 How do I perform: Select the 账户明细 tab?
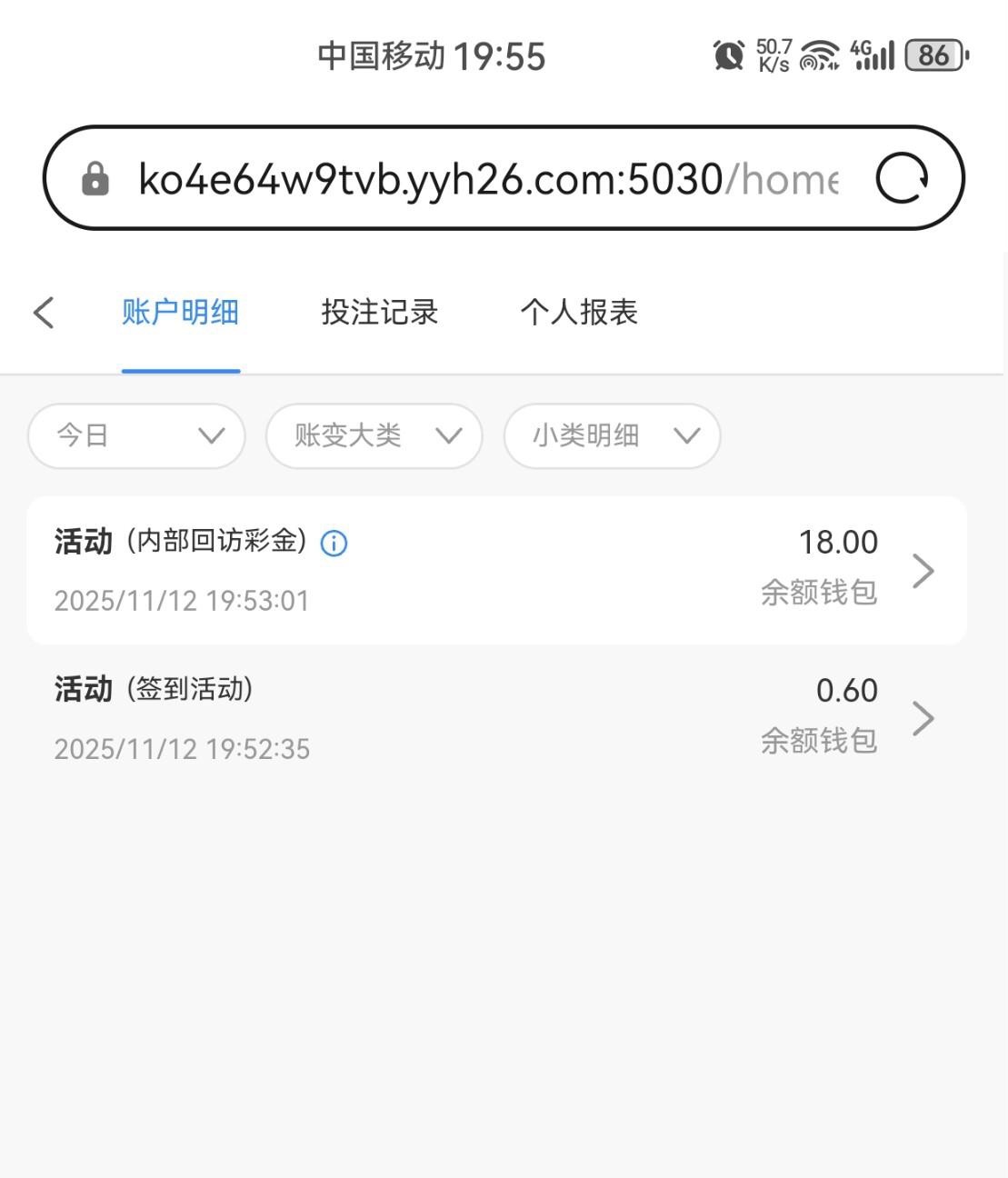(x=180, y=313)
